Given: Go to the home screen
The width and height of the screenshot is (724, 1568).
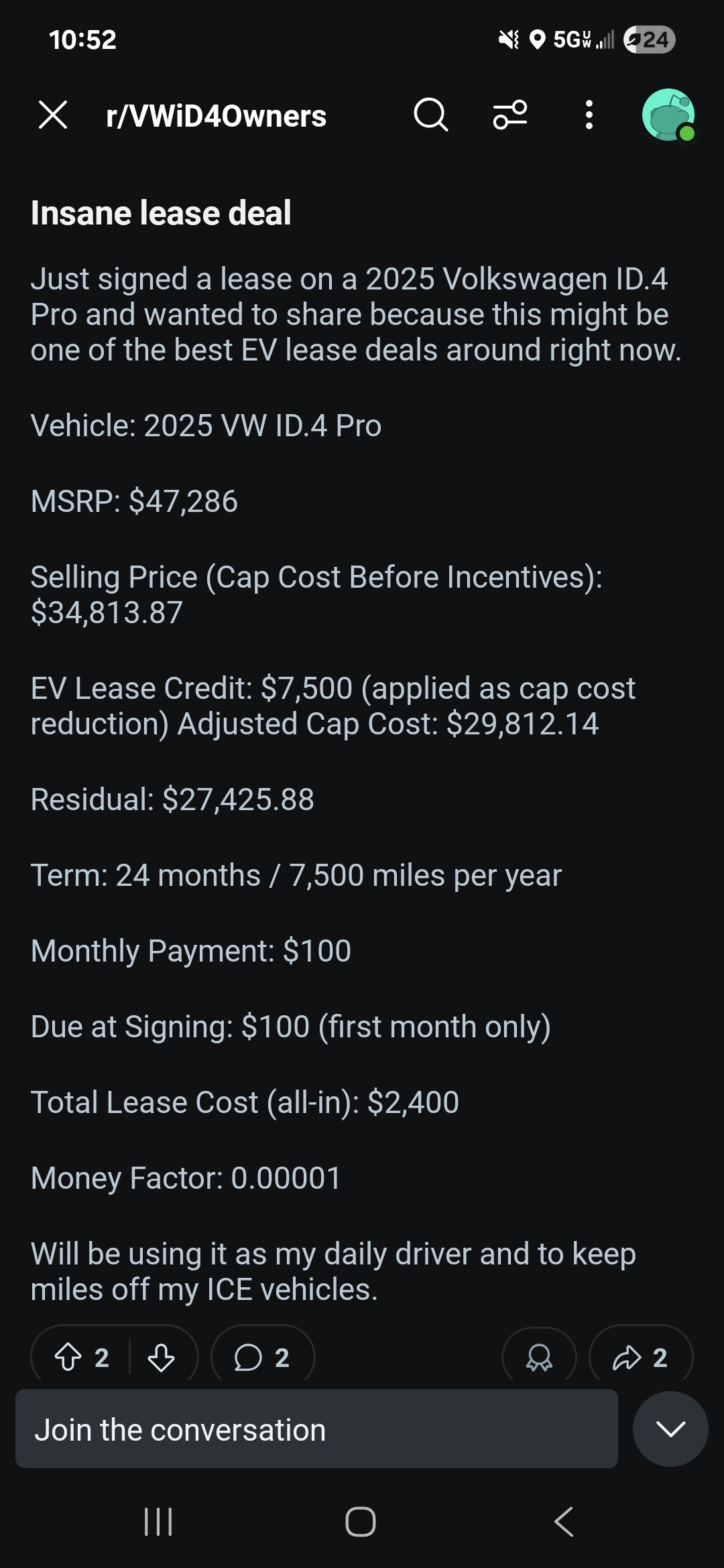Looking at the screenshot, I should [361, 1521].
